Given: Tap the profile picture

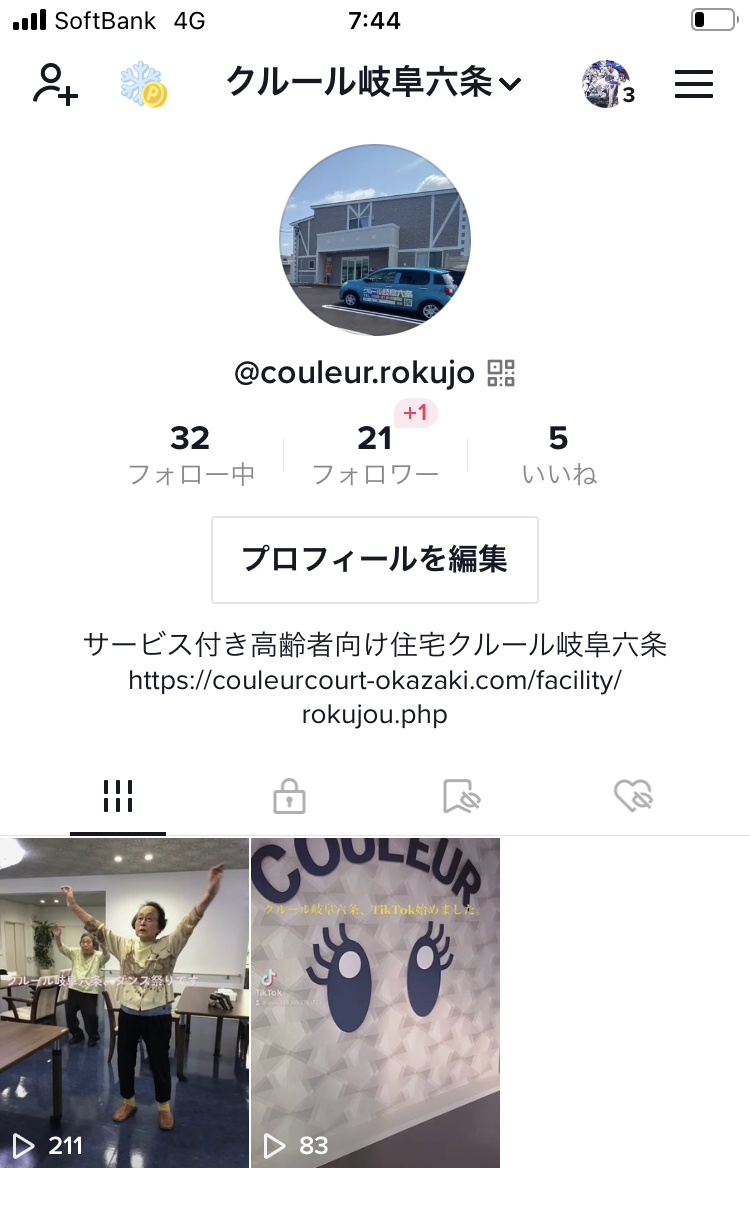Looking at the screenshot, I should click(x=374, y=240).
